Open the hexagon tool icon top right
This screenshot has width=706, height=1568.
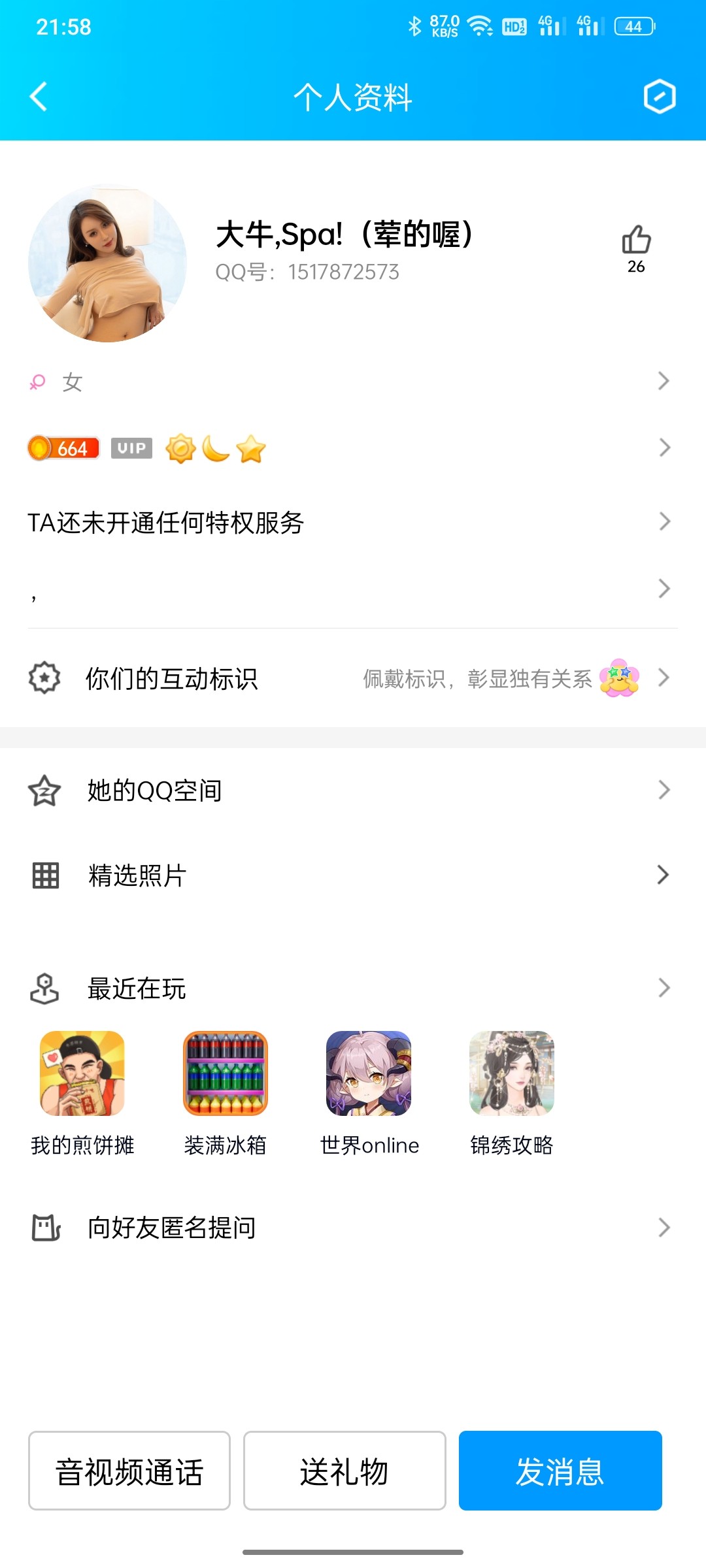point(662,97)
